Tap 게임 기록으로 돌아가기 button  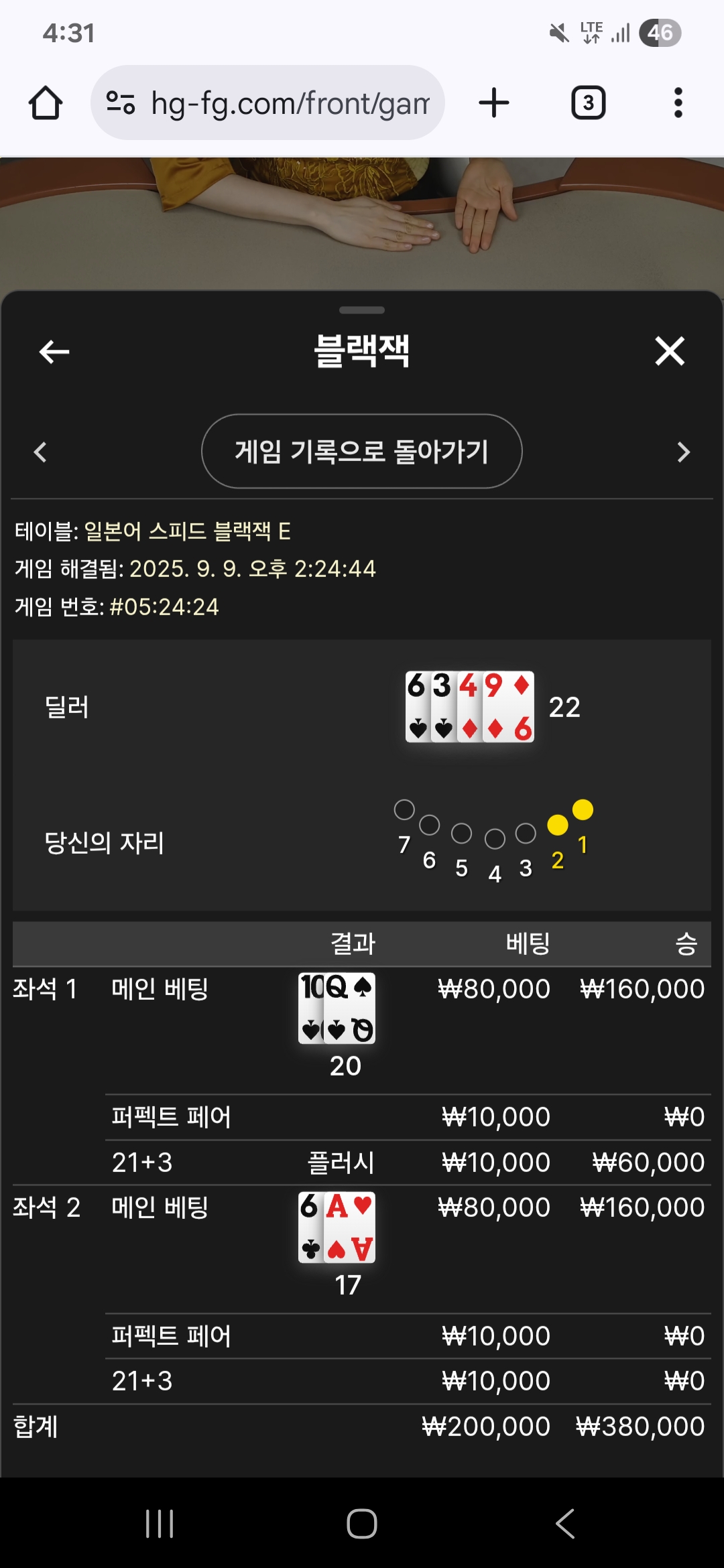(361, 451)
